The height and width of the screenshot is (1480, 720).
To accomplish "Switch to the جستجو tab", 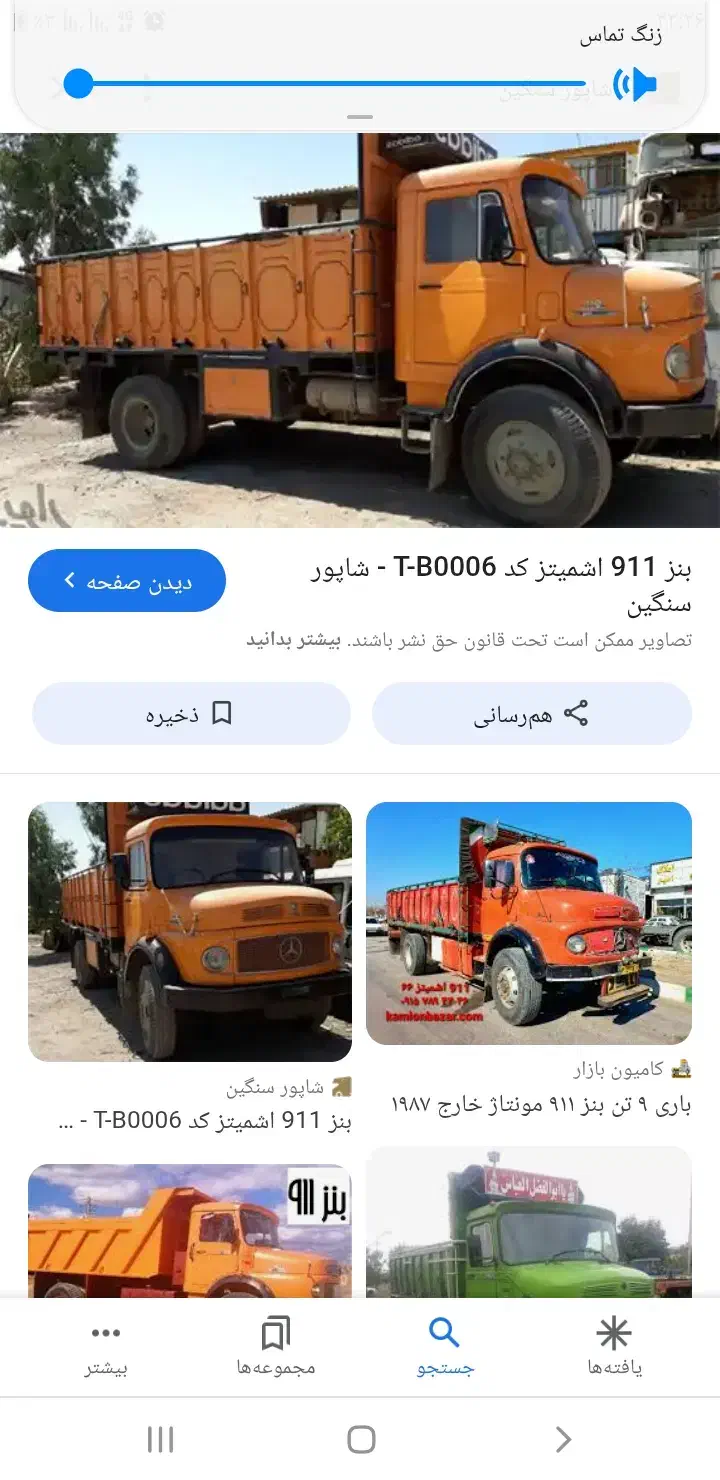I will coord(444,1347).
